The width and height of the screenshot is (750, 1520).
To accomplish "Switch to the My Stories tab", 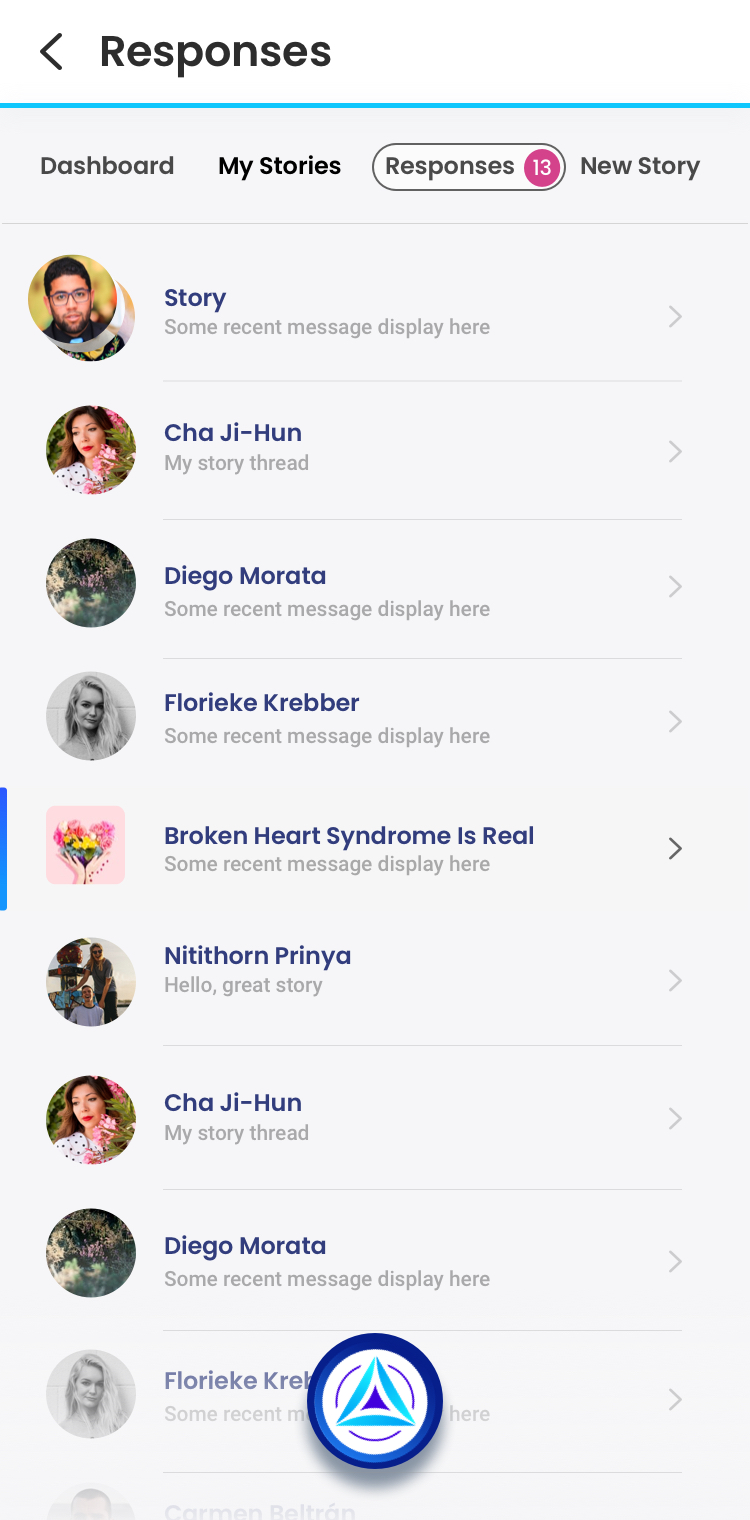I will (x=279, y=166).
